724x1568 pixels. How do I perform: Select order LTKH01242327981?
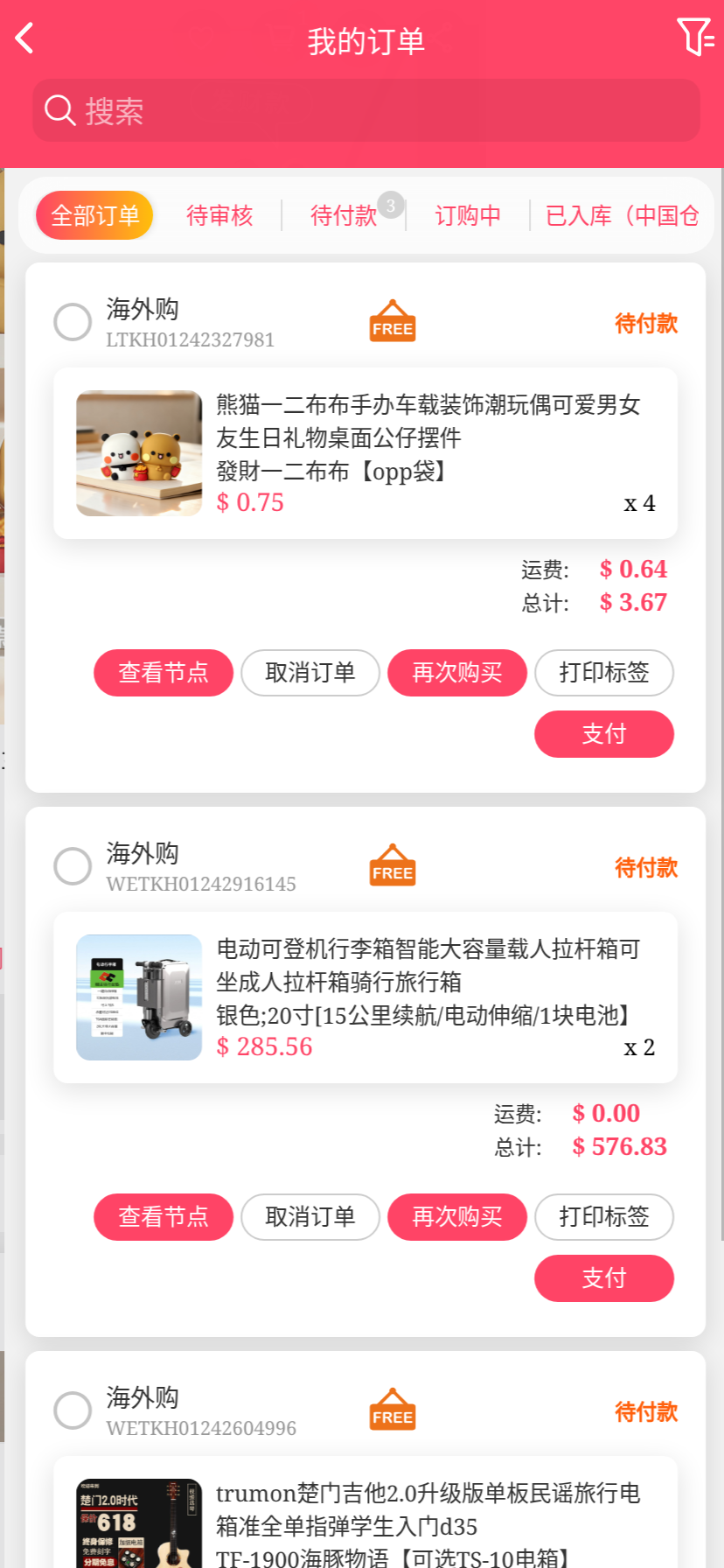point(73,322)
